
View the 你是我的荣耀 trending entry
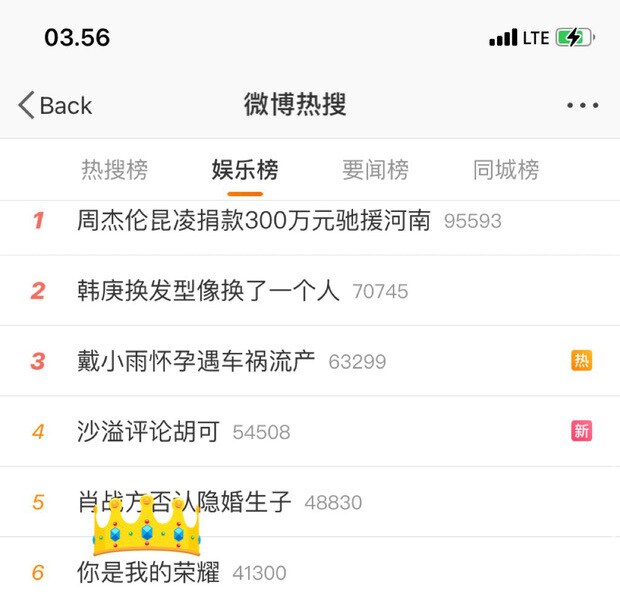pos(148,573)
